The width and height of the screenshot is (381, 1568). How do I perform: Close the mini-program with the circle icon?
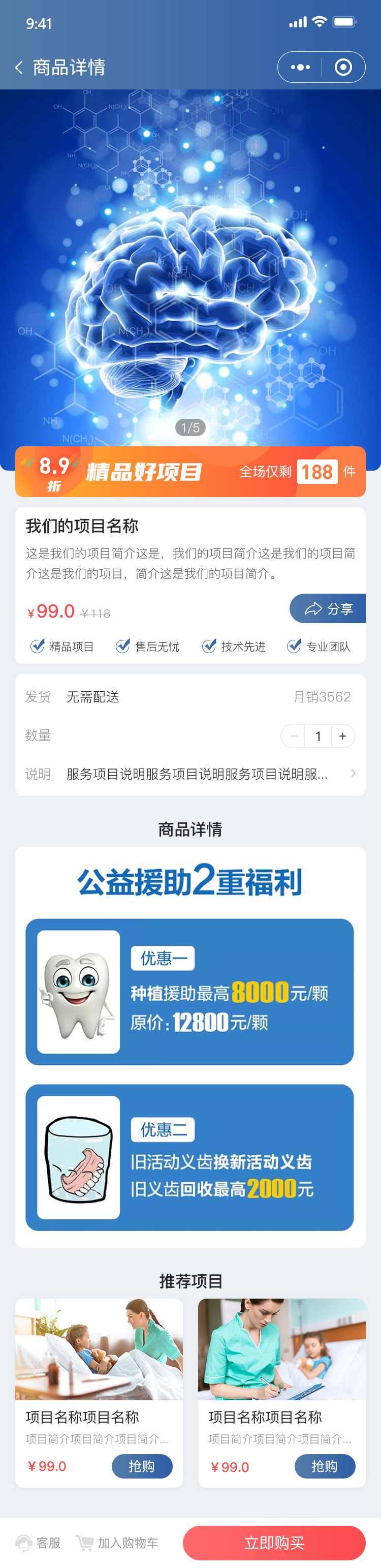pos(343,68)
